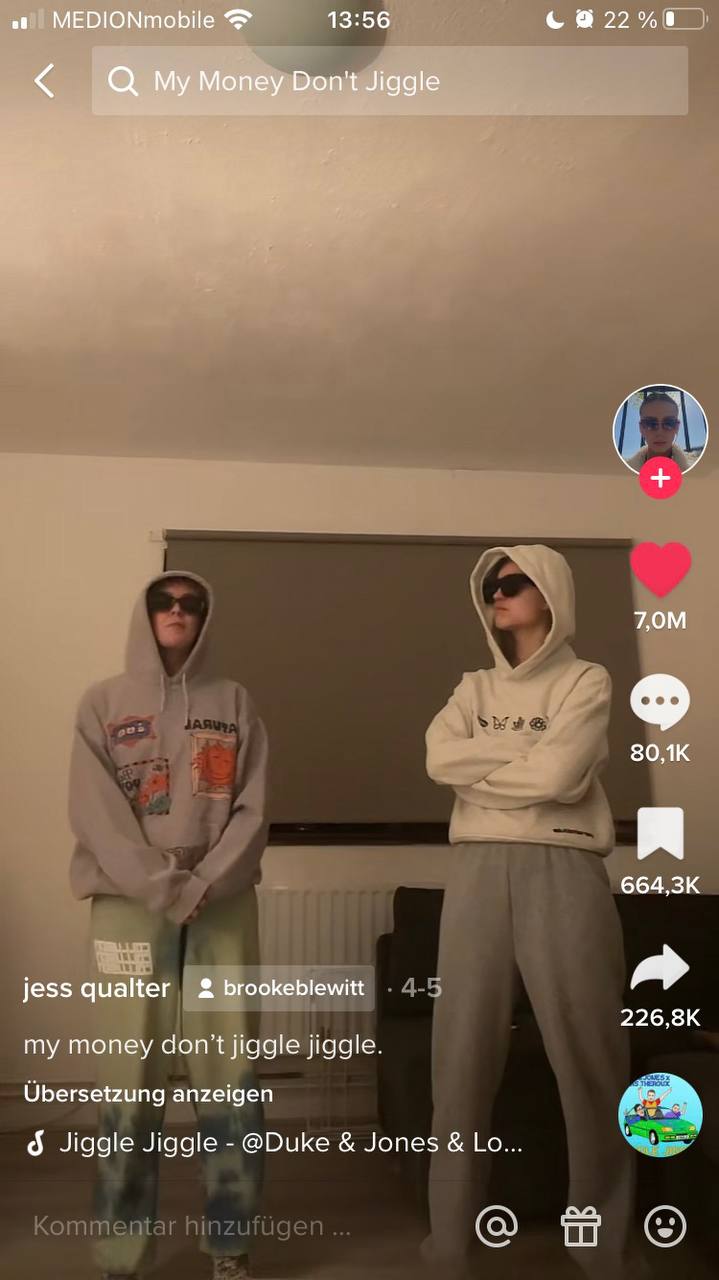The height and width of the screenshot is (1280, 719).
Task: Send a gift with the gift icon
Action: (581, 1226)
